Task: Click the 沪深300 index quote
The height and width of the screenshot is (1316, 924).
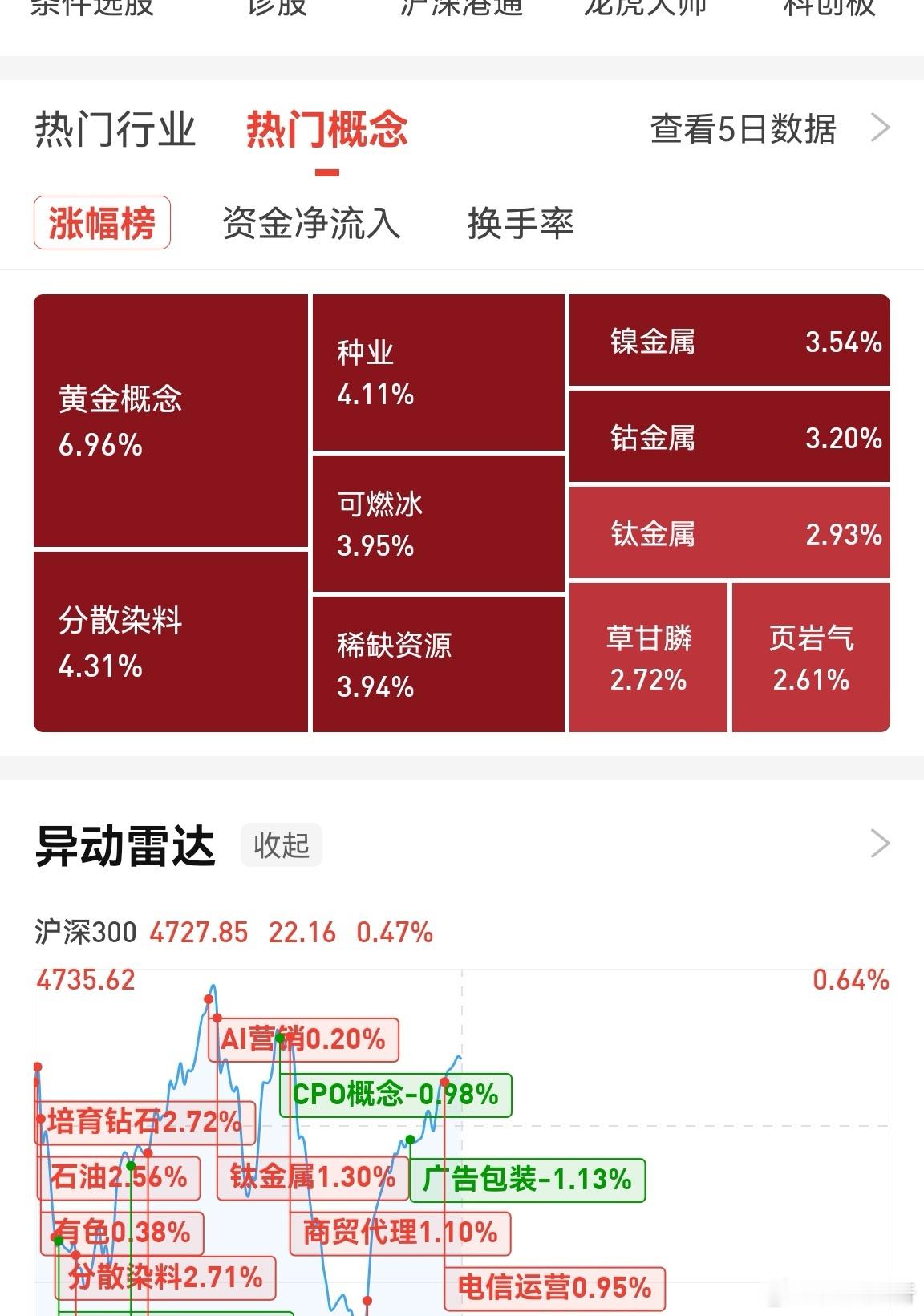Action: pos(84,933)
